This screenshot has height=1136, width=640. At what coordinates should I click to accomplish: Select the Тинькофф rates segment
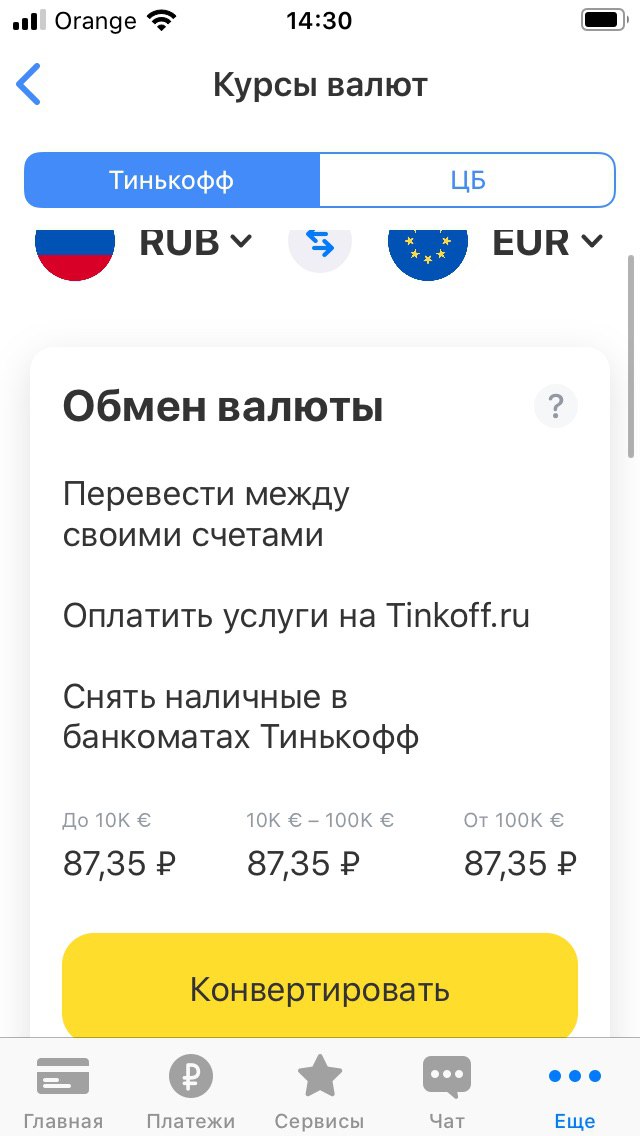click(173, 180)
